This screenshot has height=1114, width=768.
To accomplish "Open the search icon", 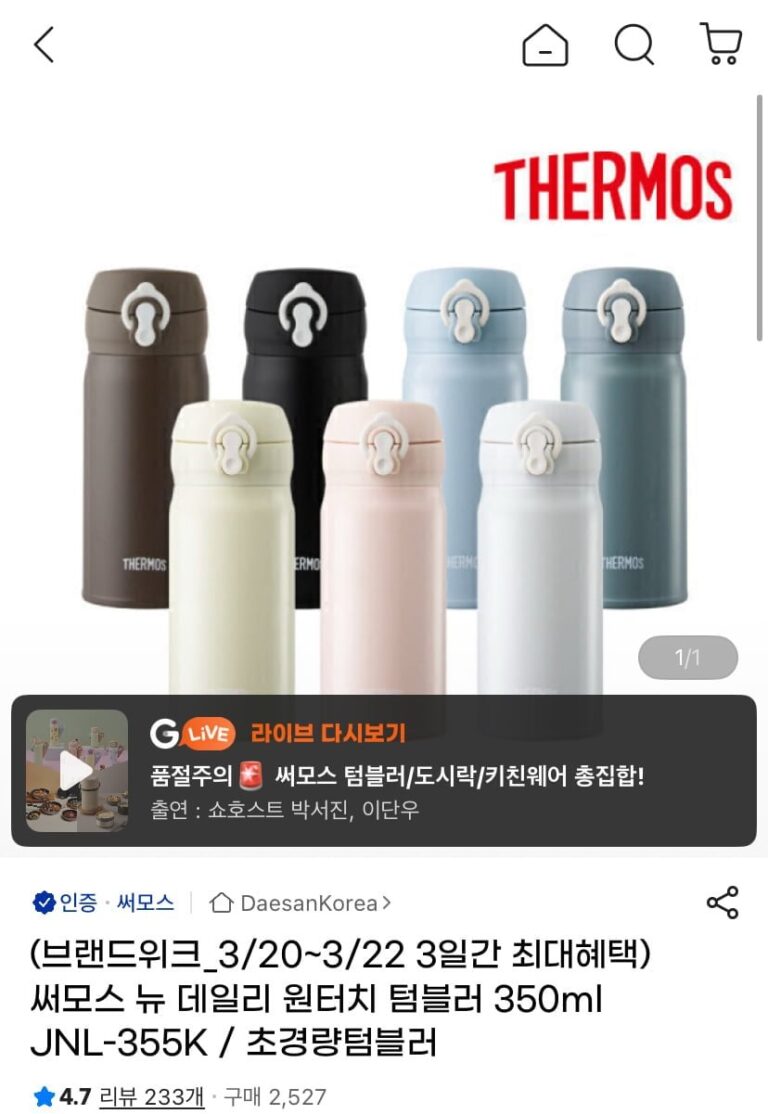I will (x=634, y=45).
